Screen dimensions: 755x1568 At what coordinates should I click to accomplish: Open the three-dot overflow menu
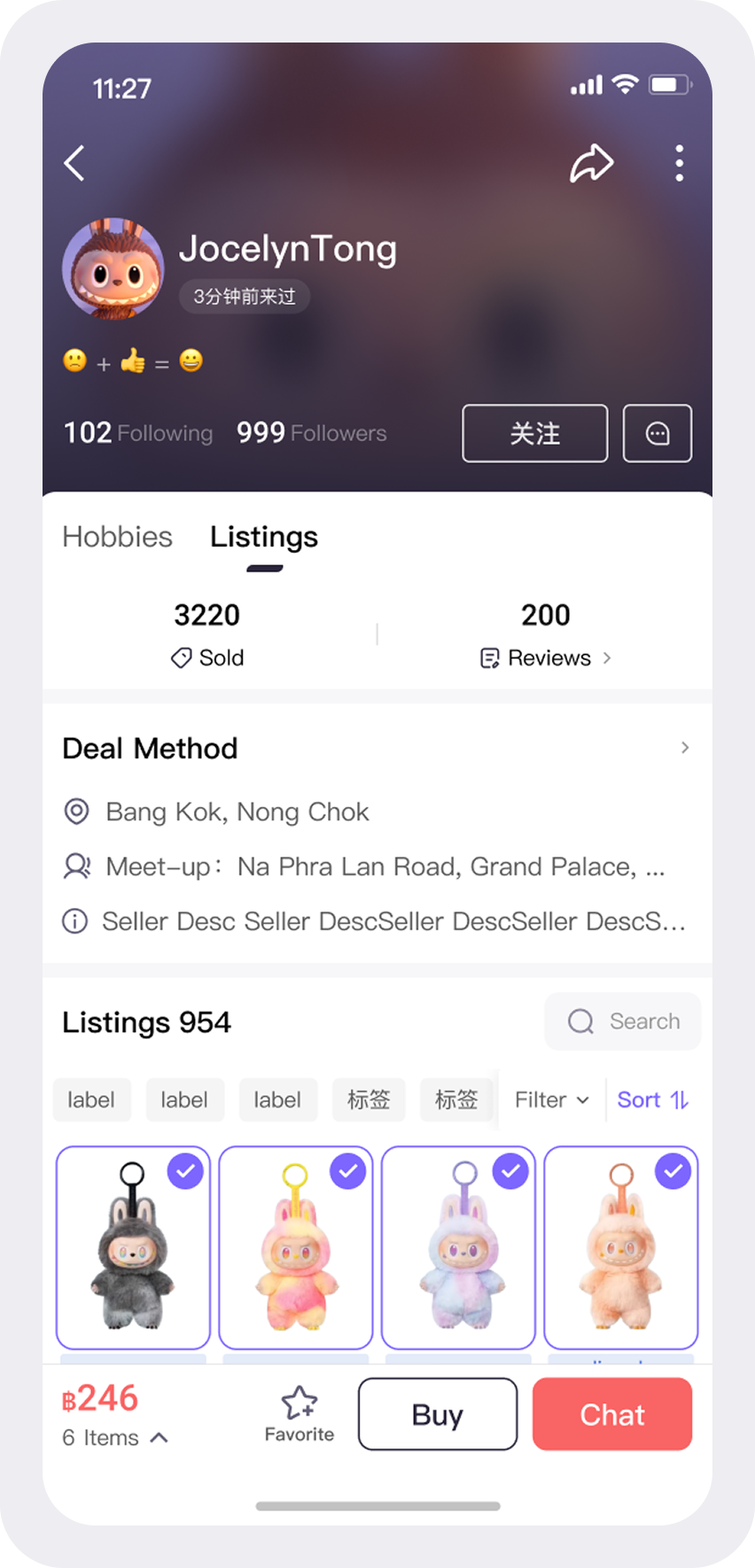tap(679, 163)
